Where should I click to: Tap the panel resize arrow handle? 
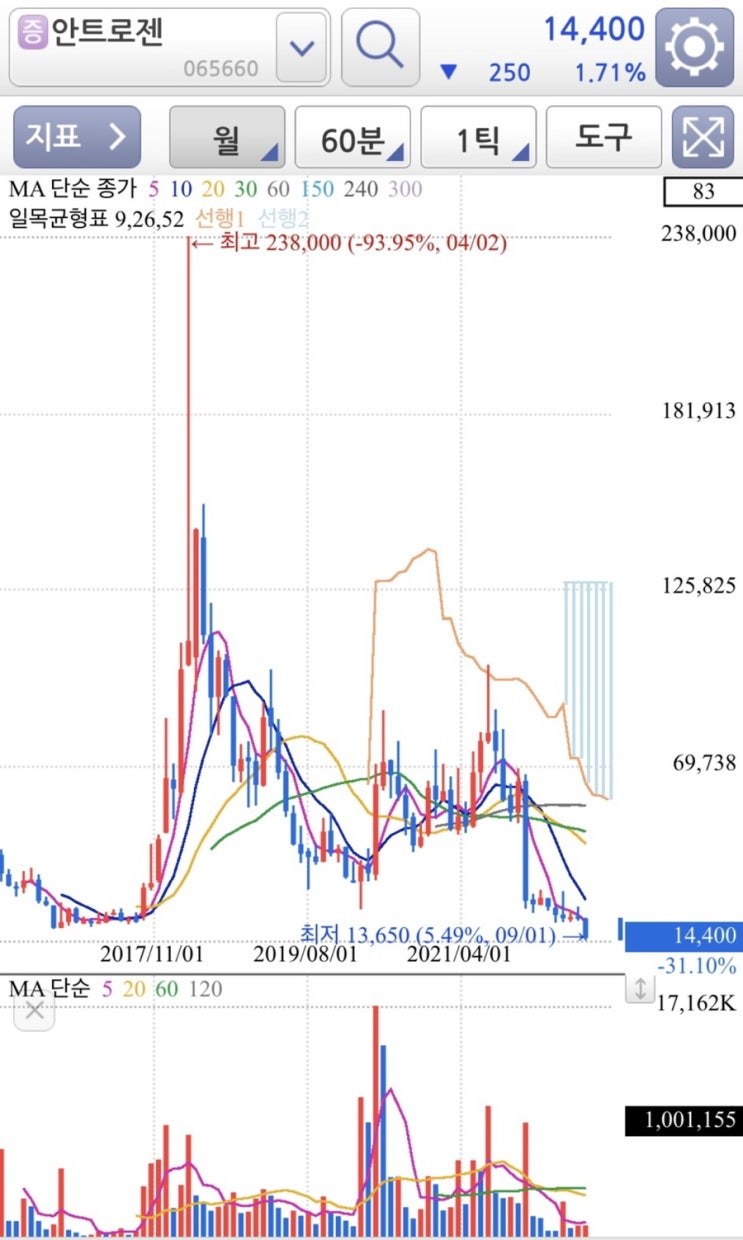click(x=638, y=990)
